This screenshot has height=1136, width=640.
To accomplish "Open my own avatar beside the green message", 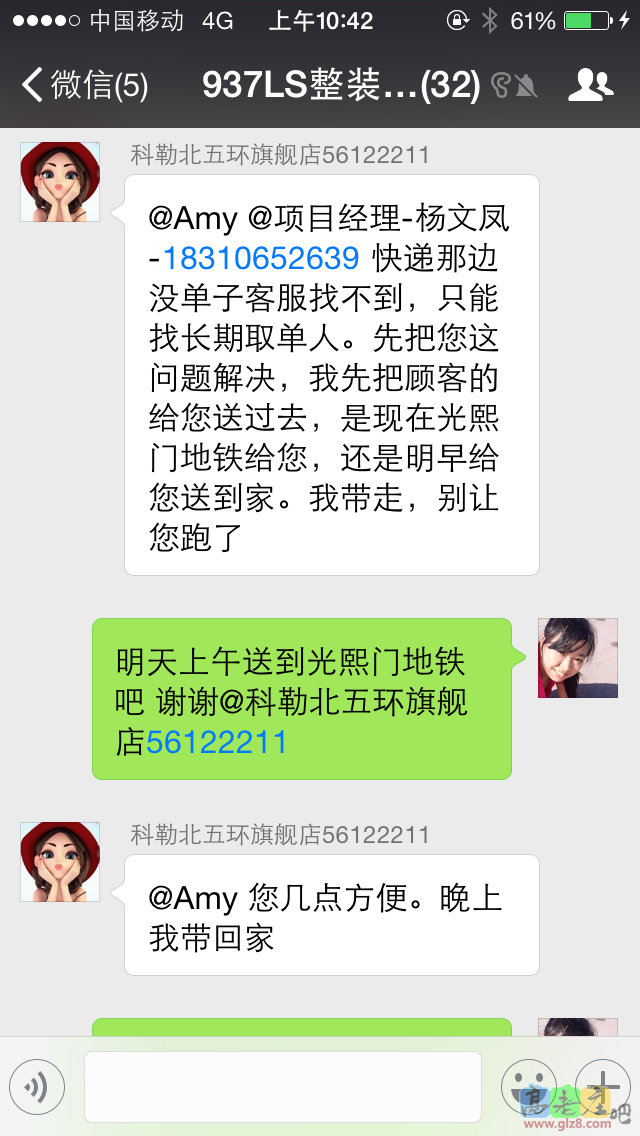I will point(577,657).
